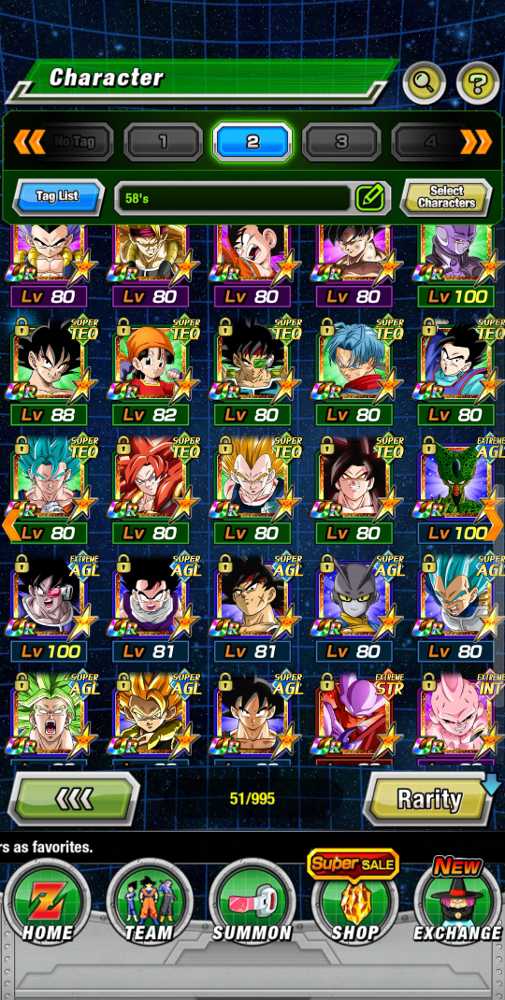
Task: Switch to tag tab 1
Action: [163, 142]
